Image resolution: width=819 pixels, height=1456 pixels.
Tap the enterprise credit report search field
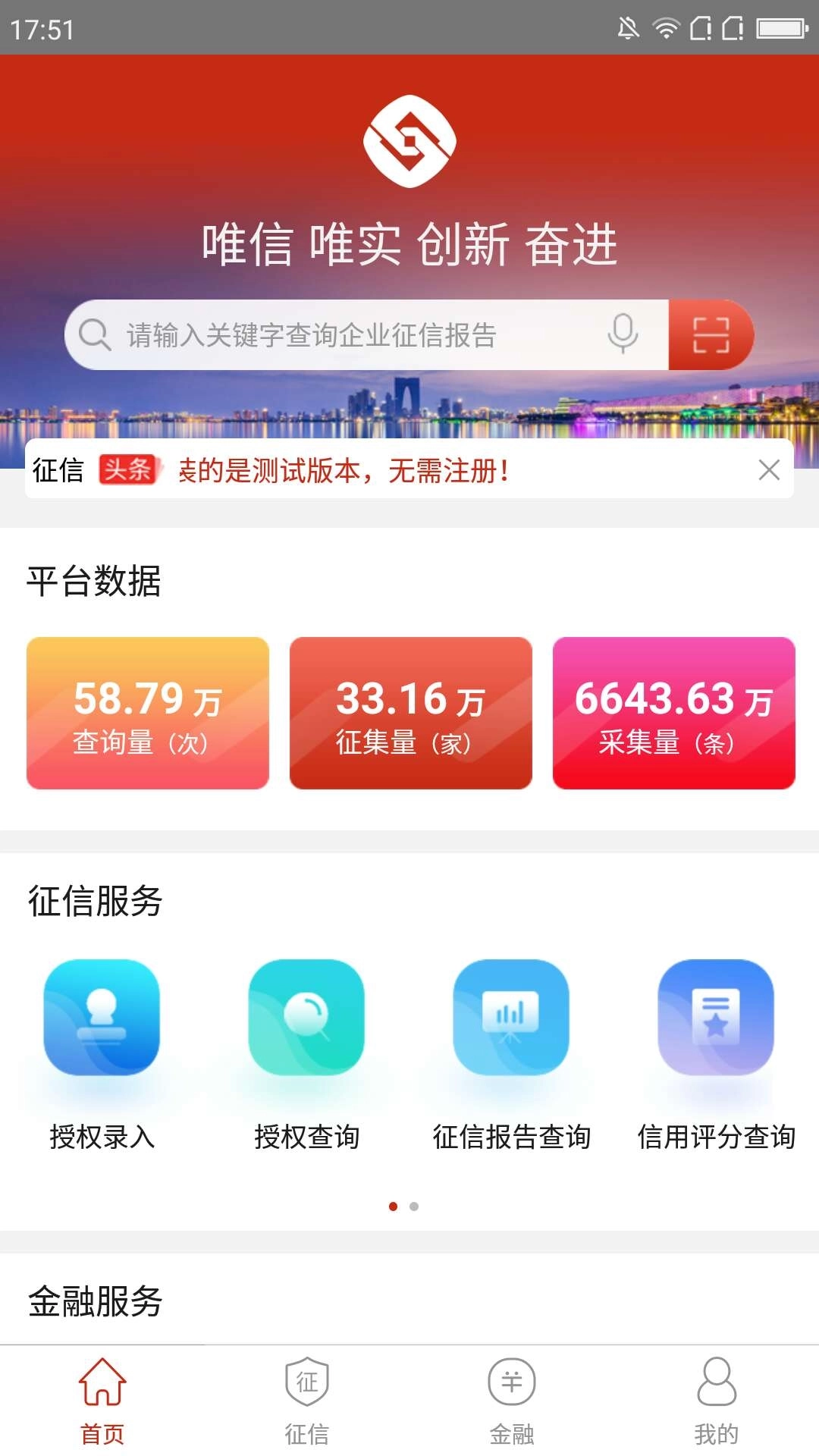[341, 334]
